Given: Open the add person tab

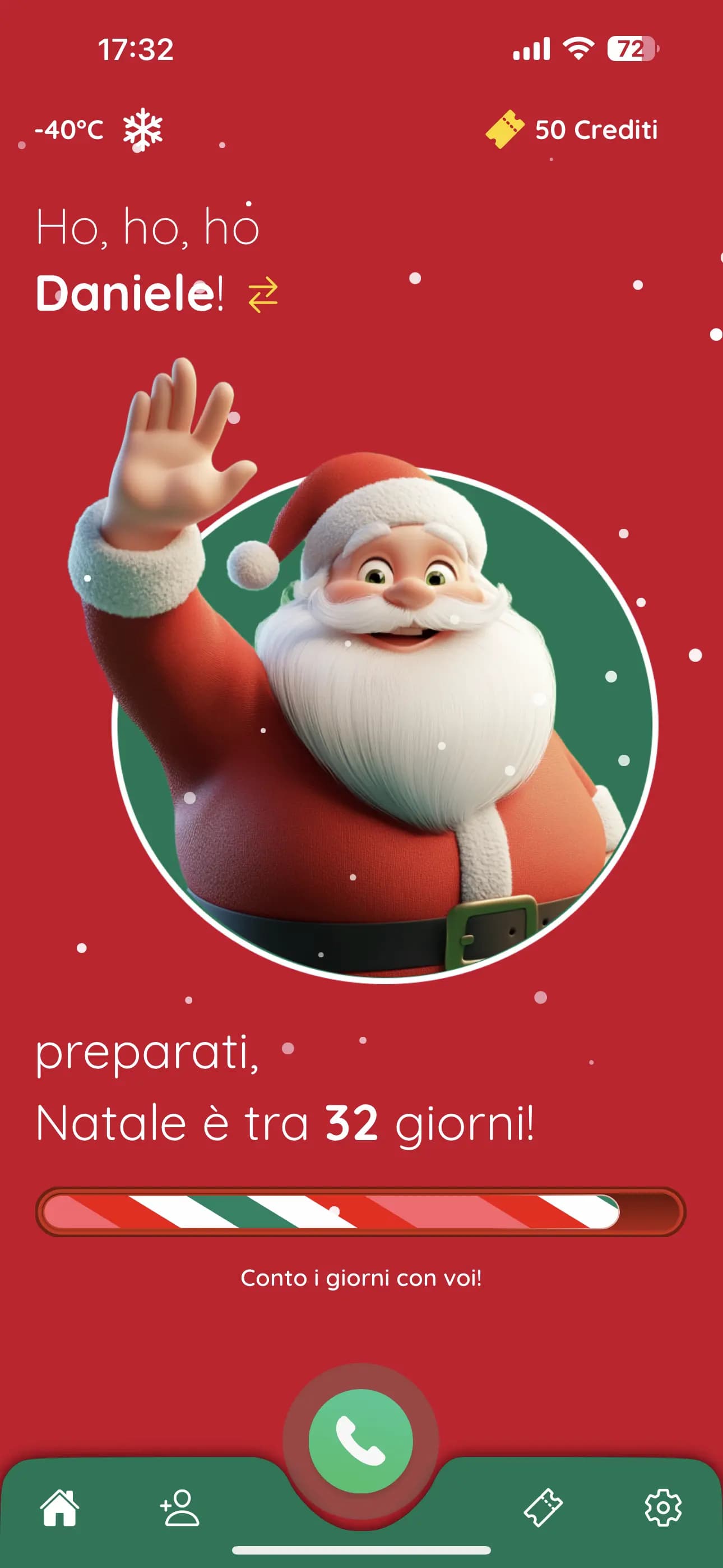Looking at the screenshot, I should coord(180,1508).
